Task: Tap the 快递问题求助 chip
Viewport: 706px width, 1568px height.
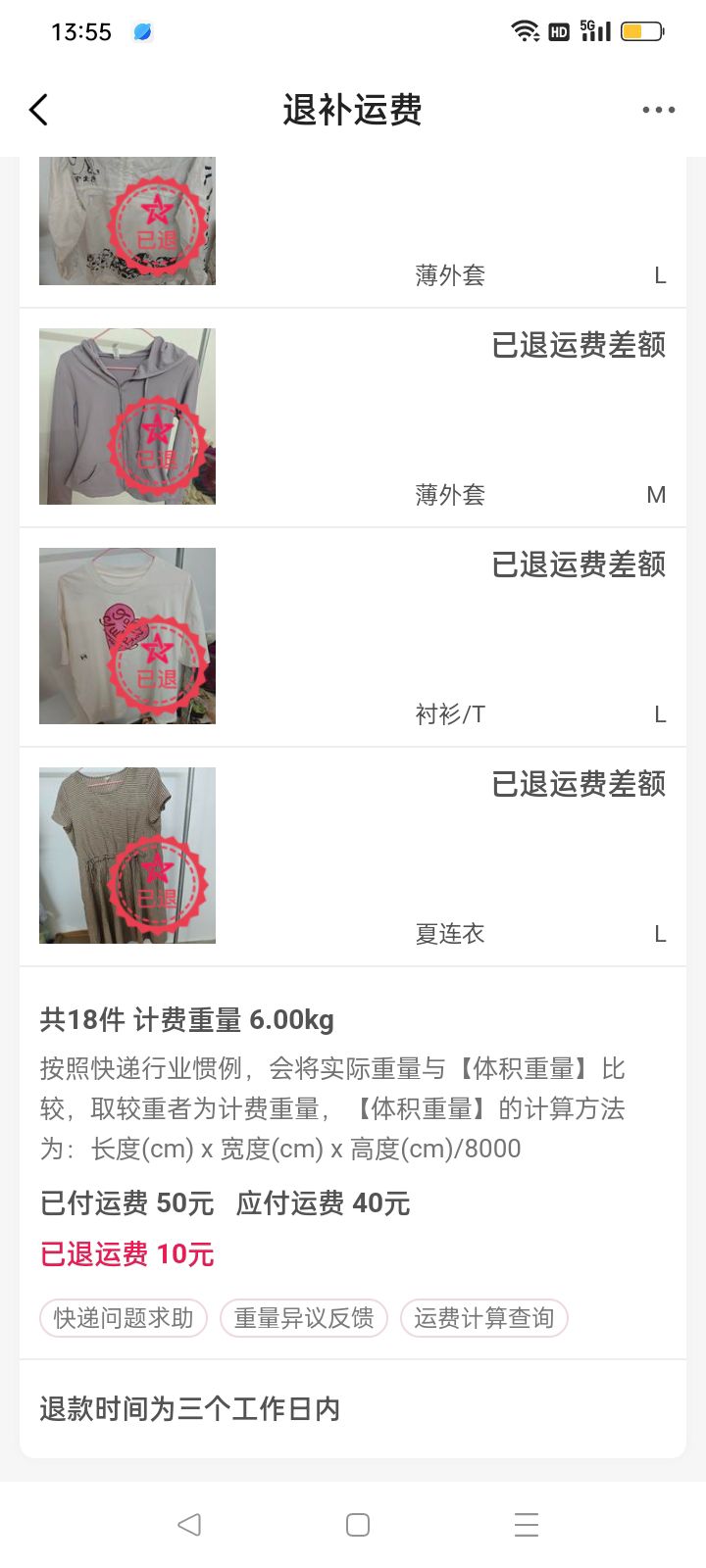Action: point(124,1318)
